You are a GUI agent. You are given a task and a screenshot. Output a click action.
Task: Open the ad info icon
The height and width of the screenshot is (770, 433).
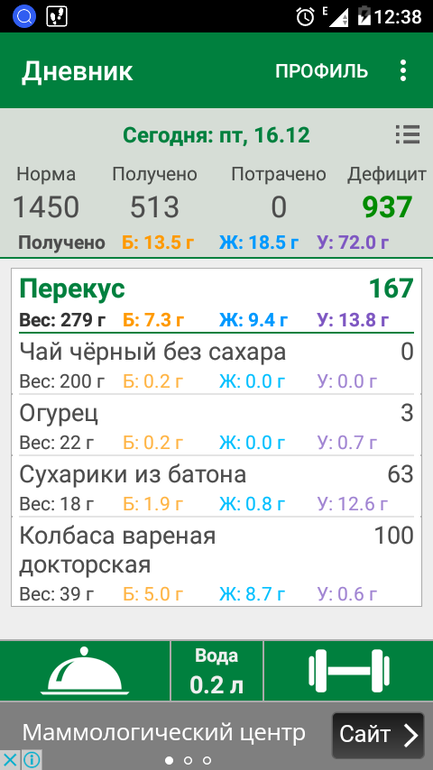point(31,760)
